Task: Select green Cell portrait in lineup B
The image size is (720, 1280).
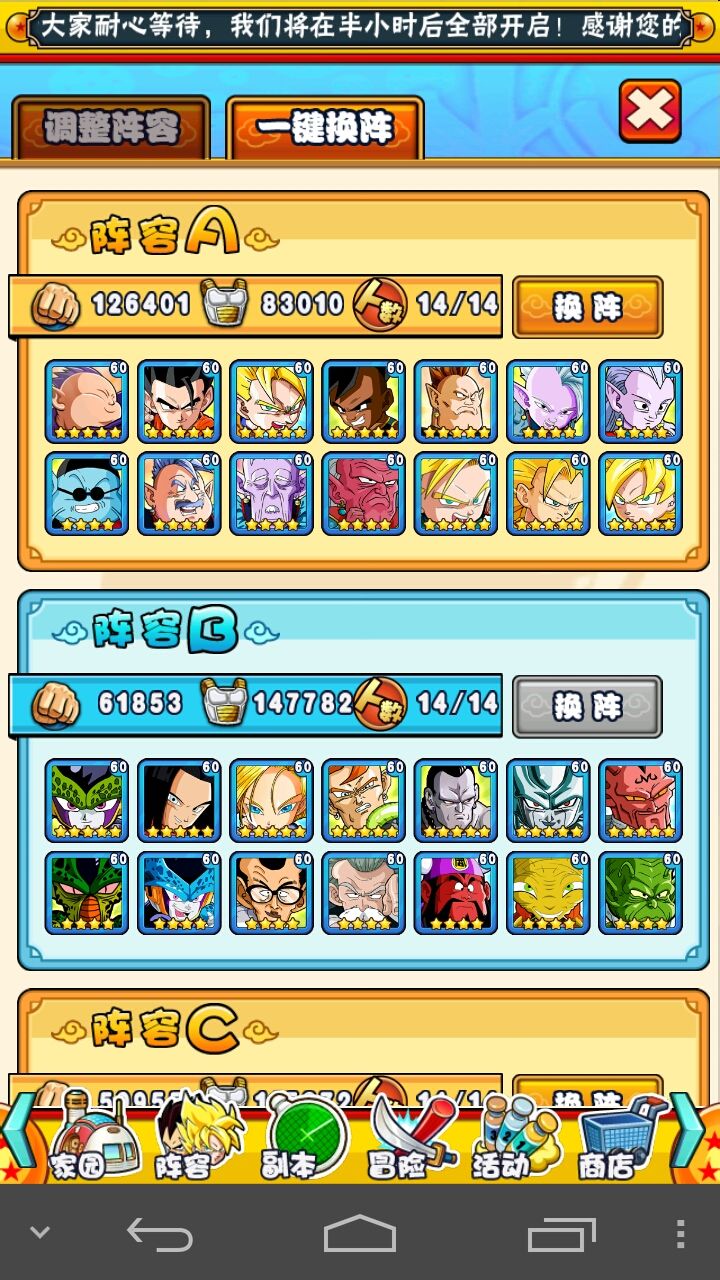Action: (x=86, y=893)
